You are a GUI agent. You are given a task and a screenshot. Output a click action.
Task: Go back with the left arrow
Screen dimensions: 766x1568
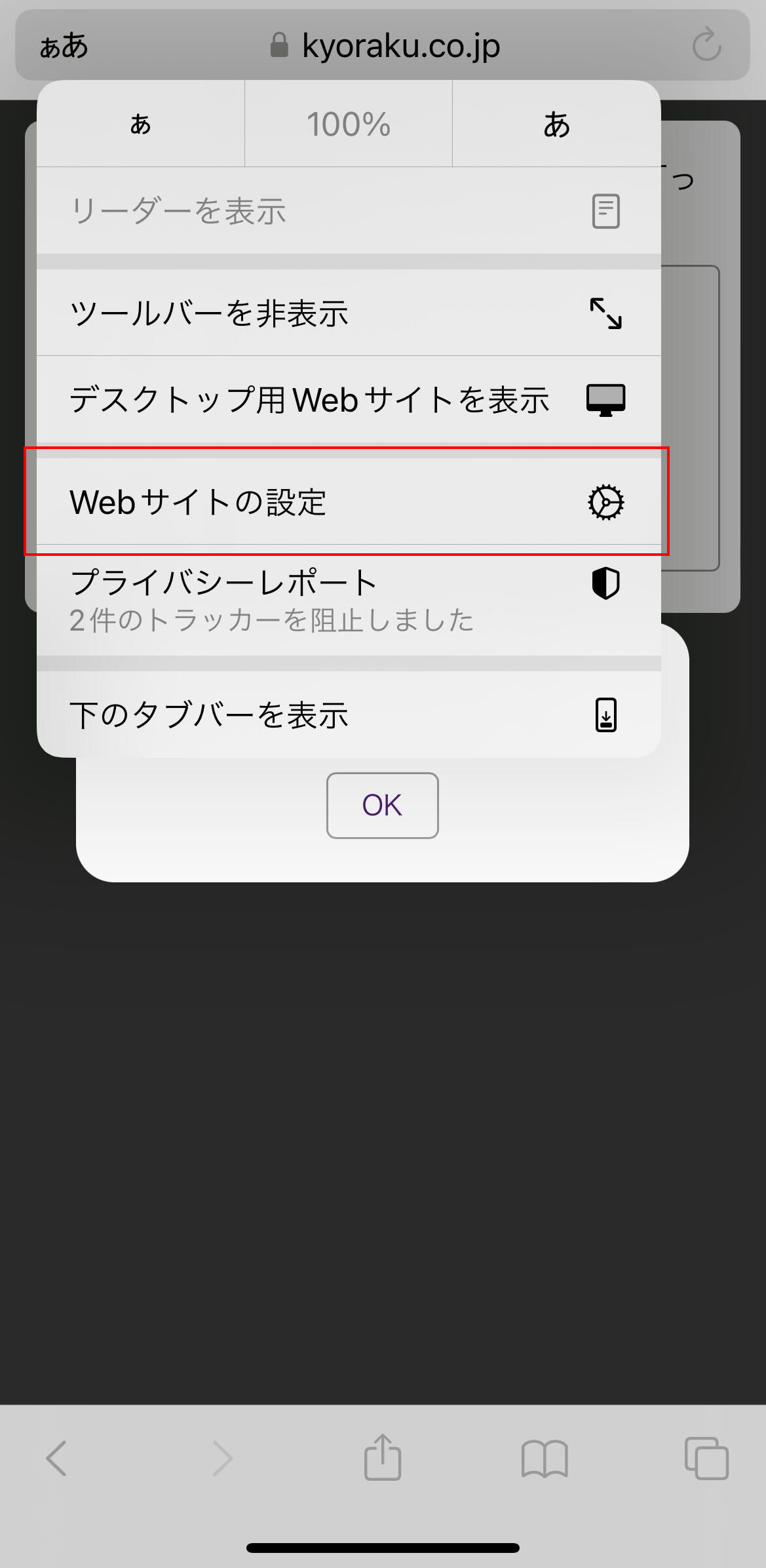pyautogui.click(x=56, y=1458)
